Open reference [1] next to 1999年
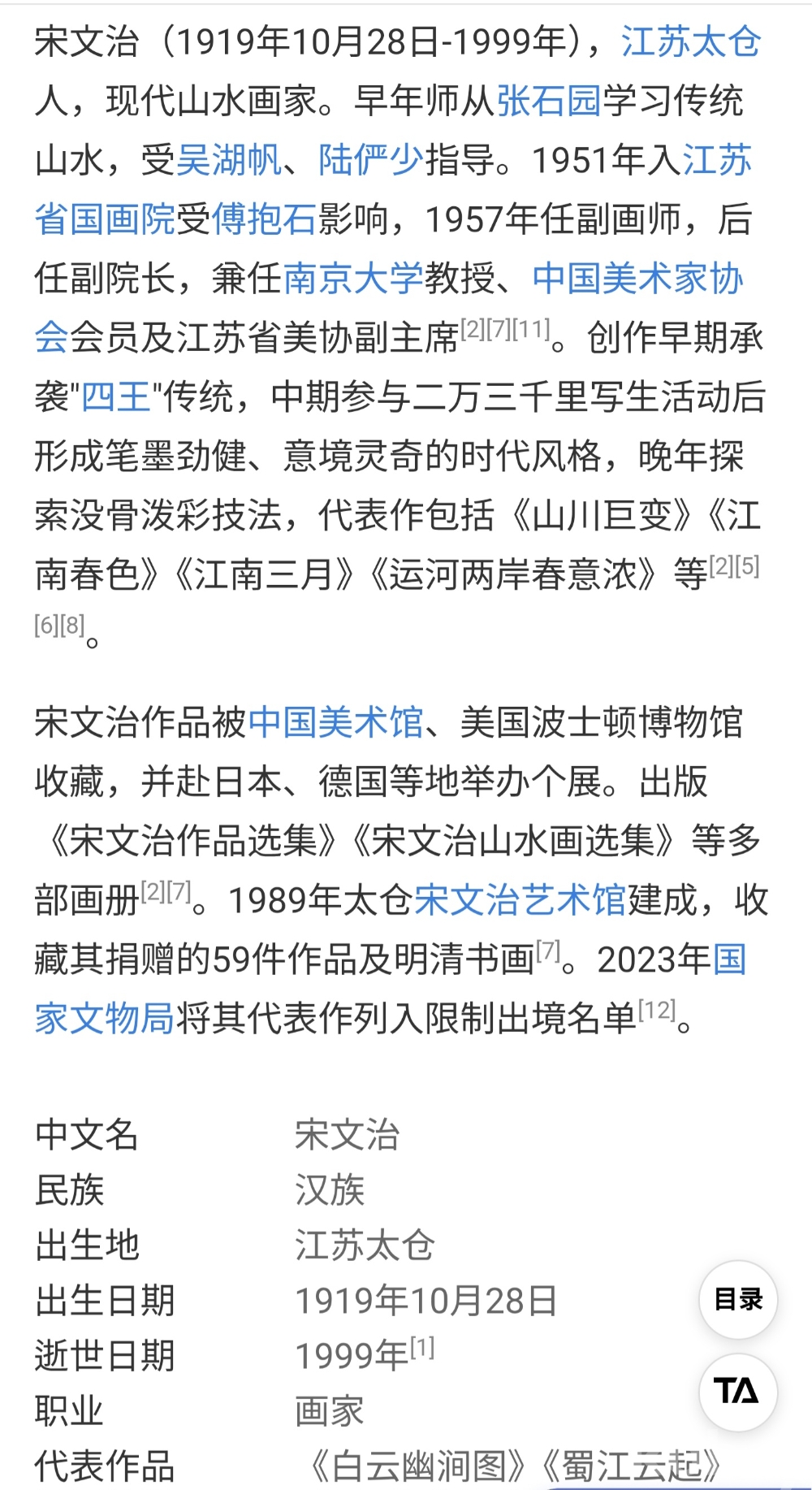The width and height of the screenshot is (812, 1490). (422, 1348)
